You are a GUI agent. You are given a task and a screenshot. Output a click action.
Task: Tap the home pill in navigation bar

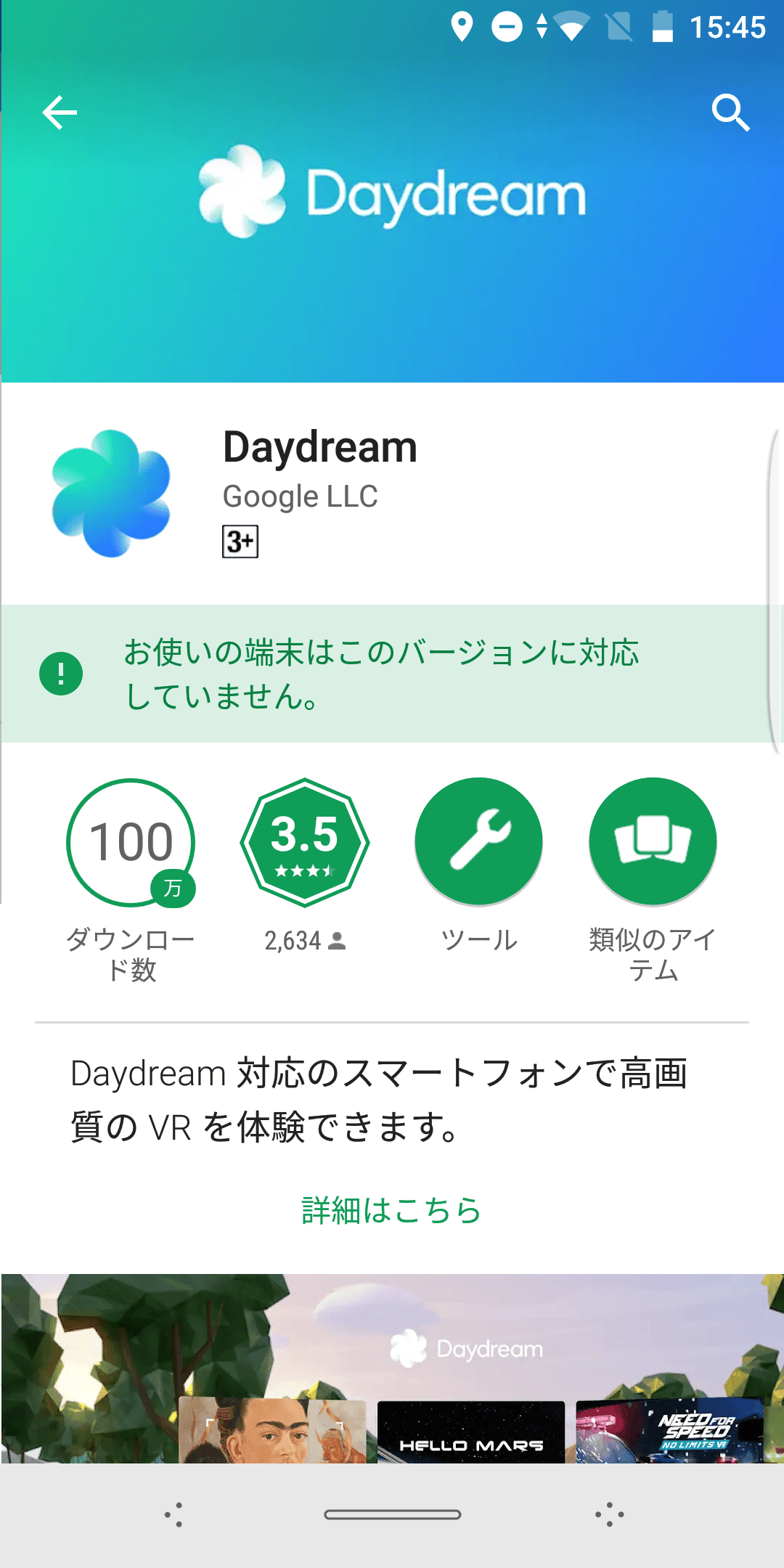tap(392, 1514)
